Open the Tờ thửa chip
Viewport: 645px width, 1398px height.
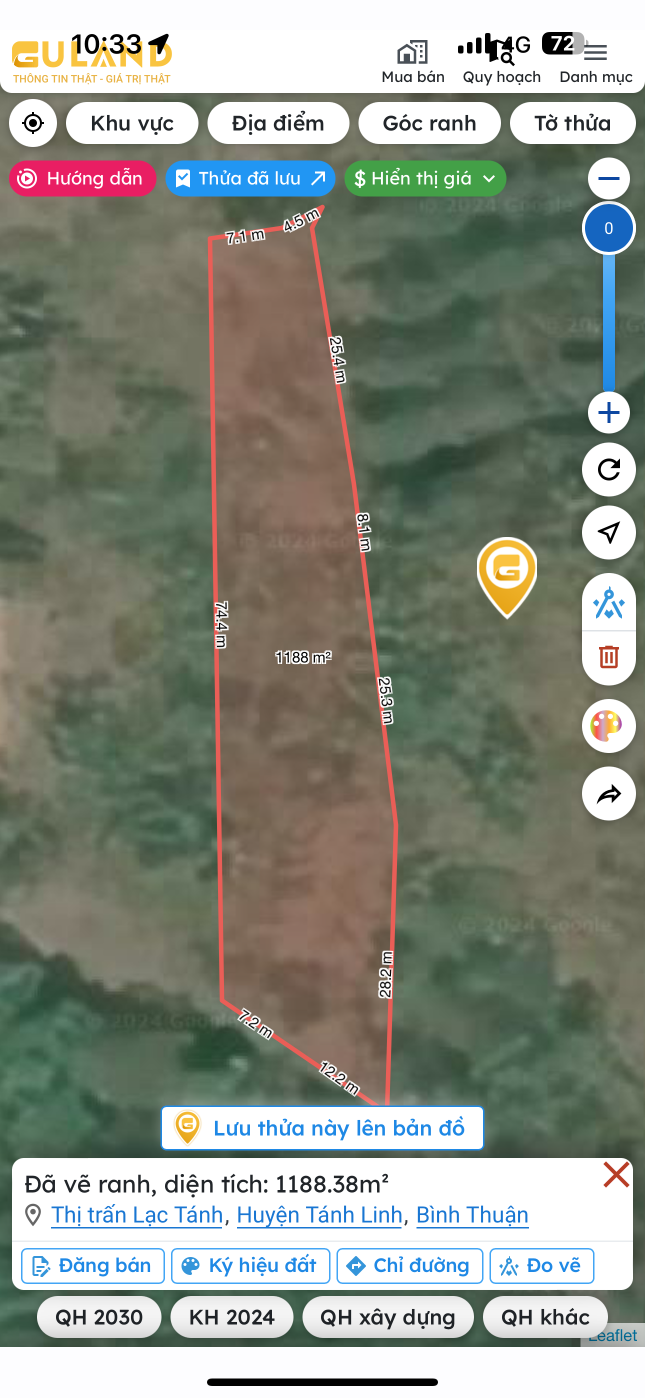(572, 123)
